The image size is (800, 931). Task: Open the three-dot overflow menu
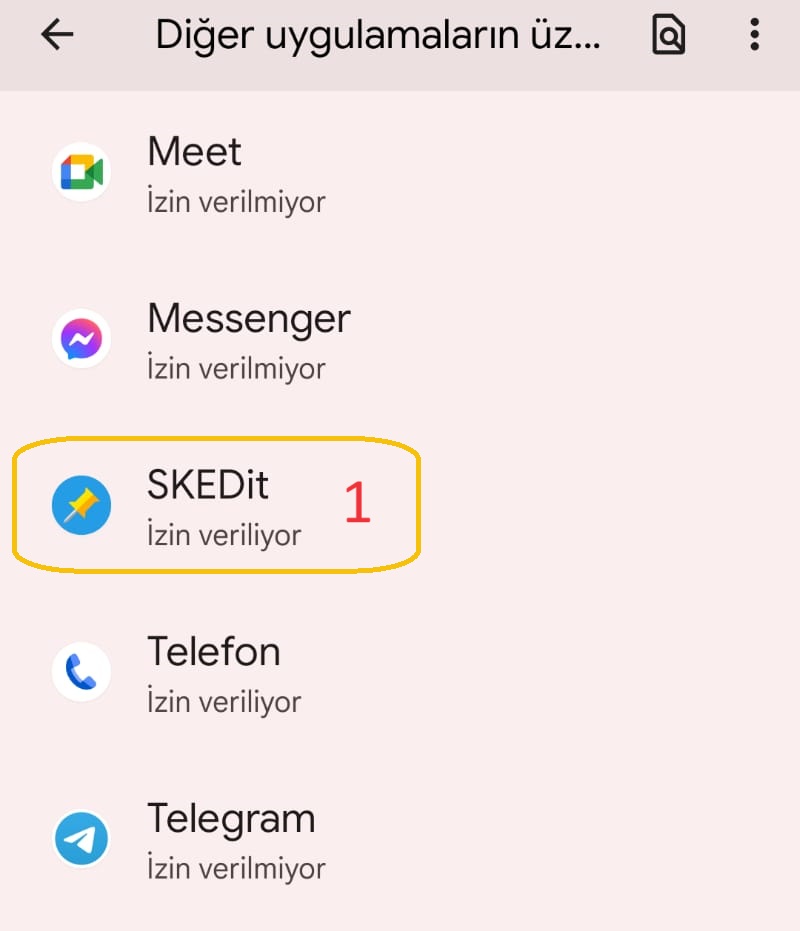click(x=754, y=36)
